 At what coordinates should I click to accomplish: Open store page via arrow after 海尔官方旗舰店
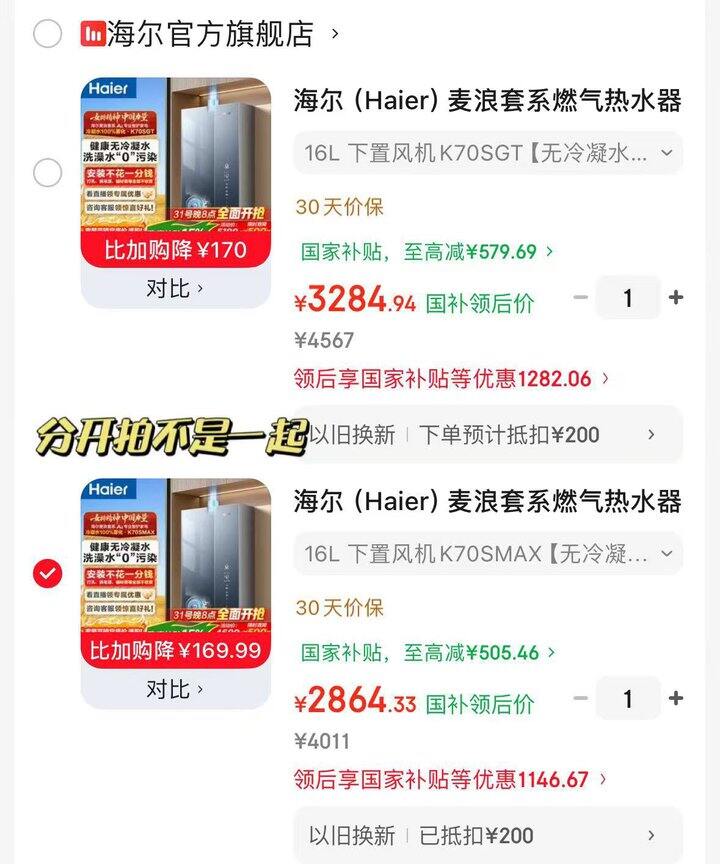(336, 31)
